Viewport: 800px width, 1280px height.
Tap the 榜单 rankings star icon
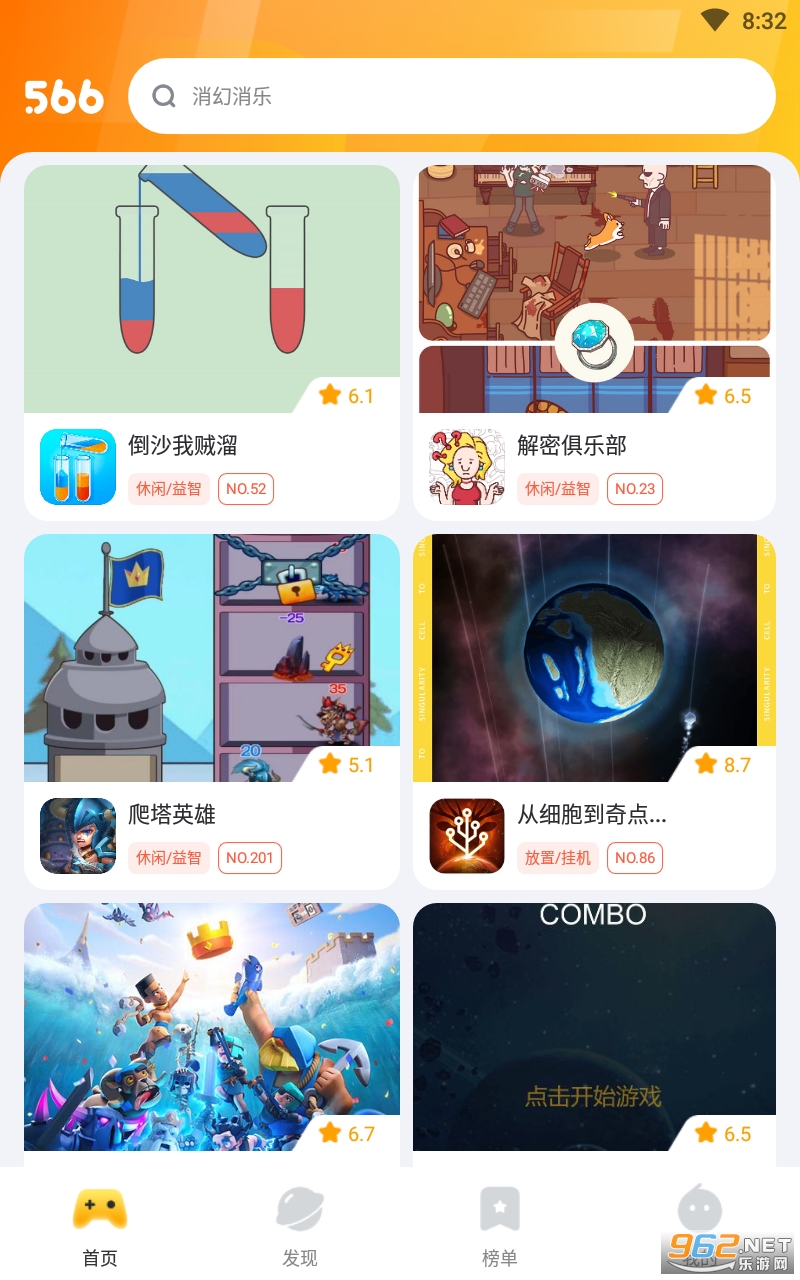499,1208
